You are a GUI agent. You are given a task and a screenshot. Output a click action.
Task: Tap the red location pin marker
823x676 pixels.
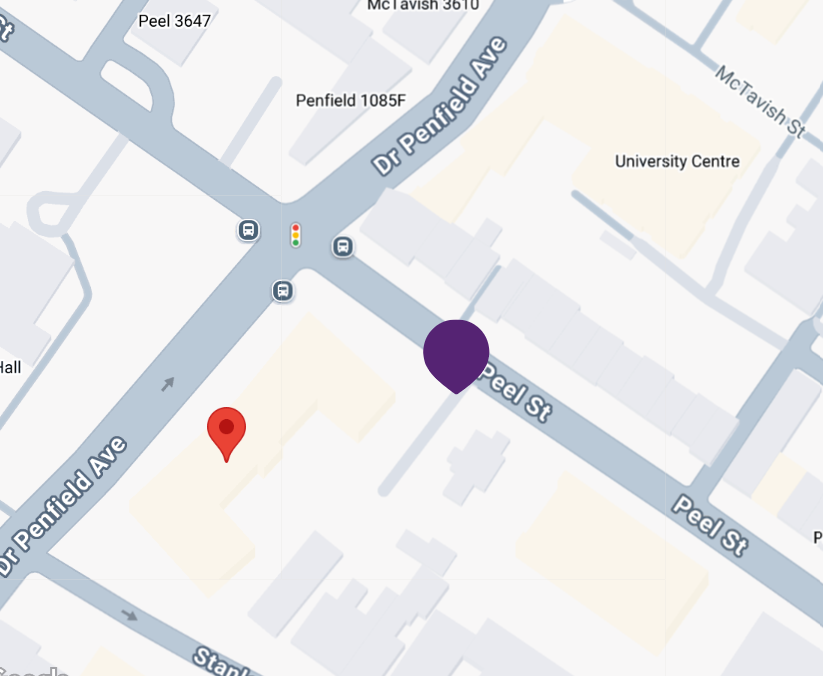click(226, 431)
